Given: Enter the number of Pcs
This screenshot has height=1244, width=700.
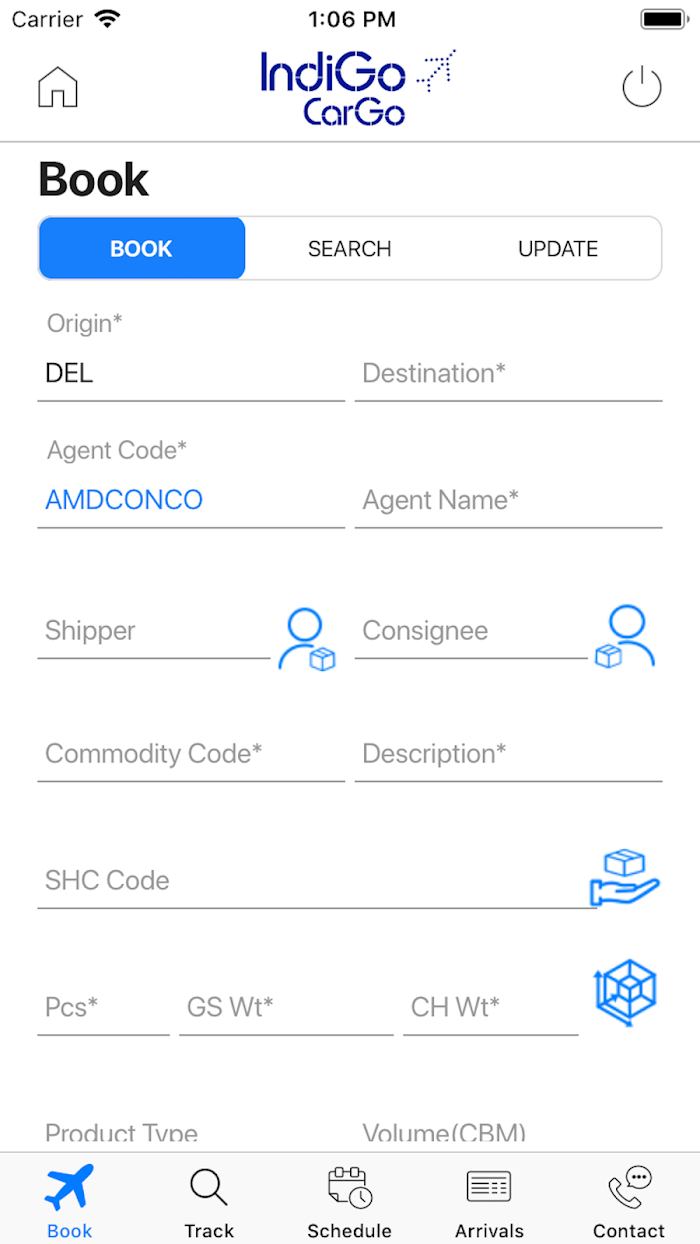Looking at the screenshot, I should [x=103, y=1007].
